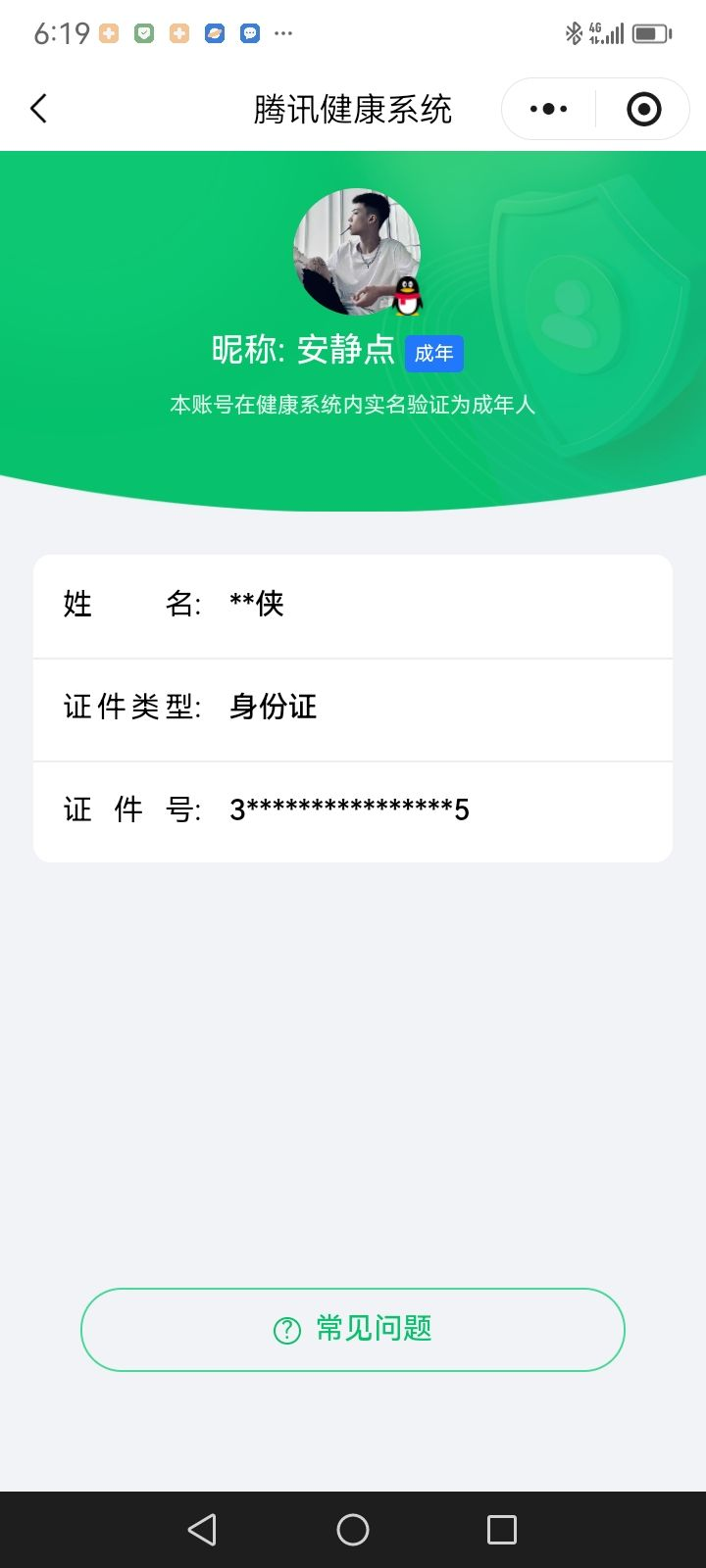Tap the overflow dots in the notification area
Image resolution: width=706 pixels, height=1568 pixels.
(282, 32)
